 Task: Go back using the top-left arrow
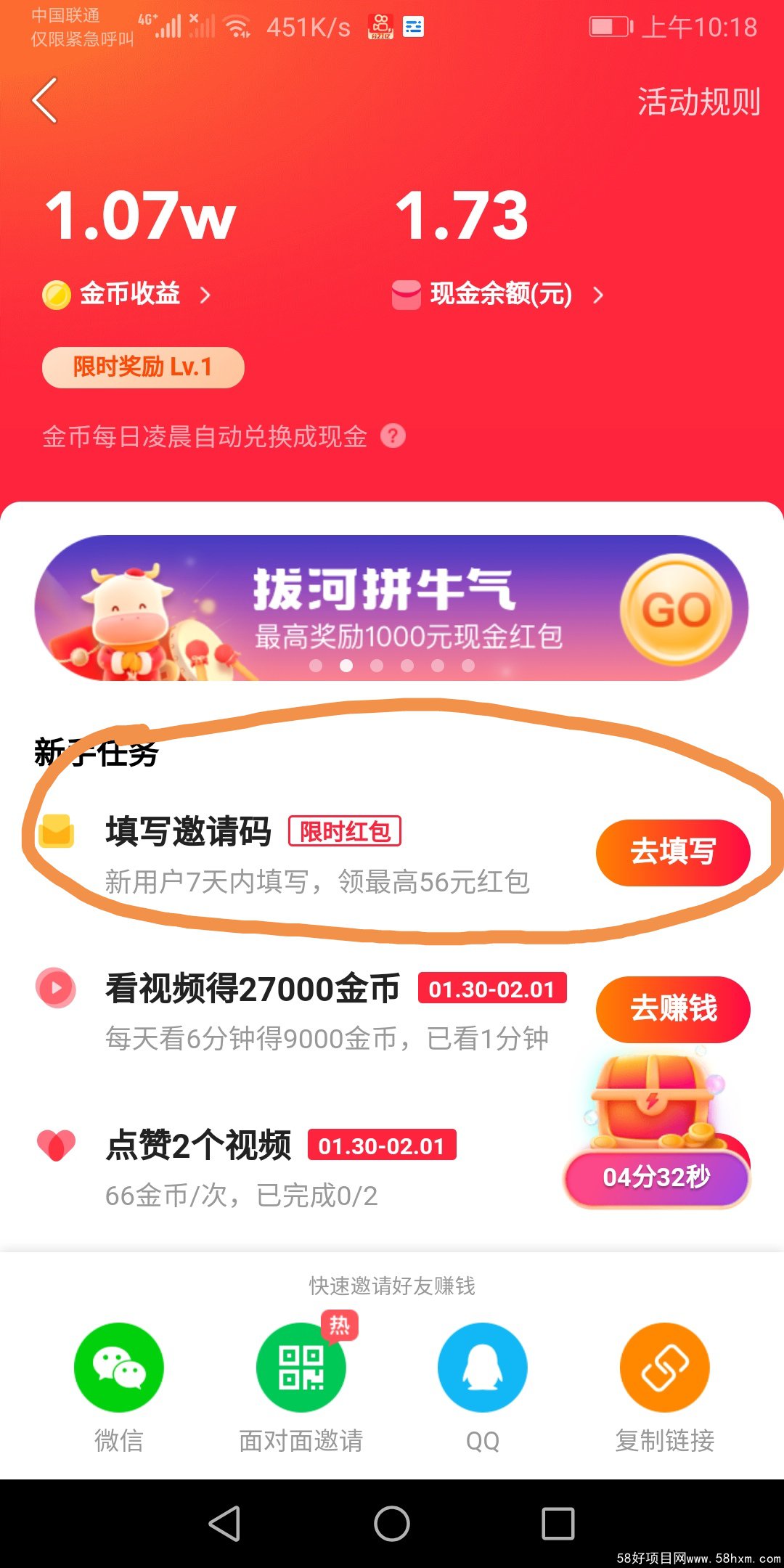[x=45, y=101]
